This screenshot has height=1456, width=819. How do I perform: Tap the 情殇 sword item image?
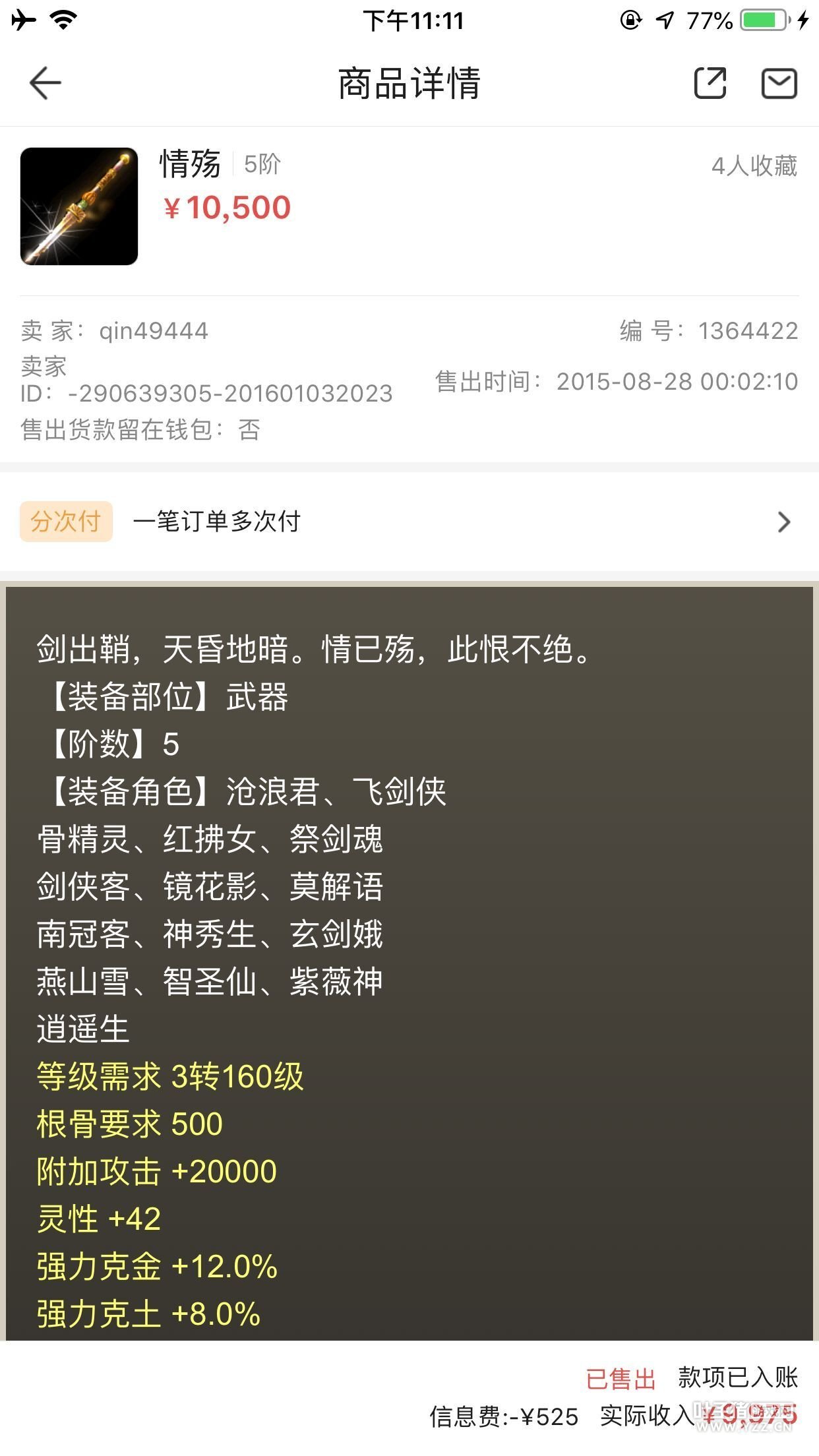pyautogui.click(x=79, y=206)
